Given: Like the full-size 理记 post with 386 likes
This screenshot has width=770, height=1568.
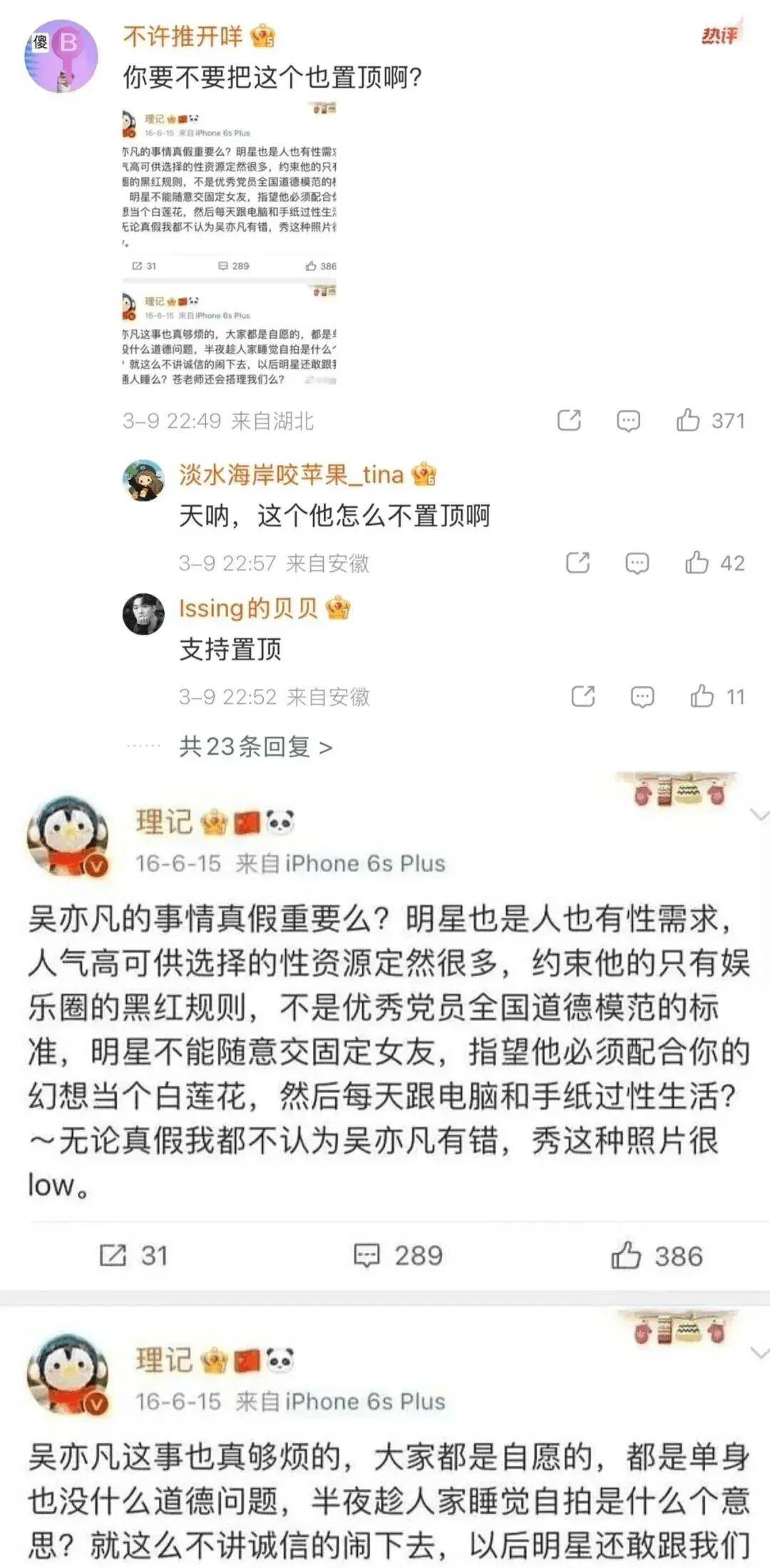Looking at the screenshot, I should tap(626, 1256).
